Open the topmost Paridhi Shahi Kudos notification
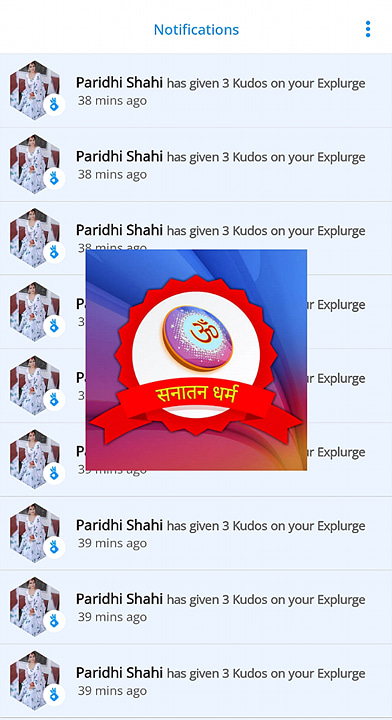392x720 pixels. point(196,90)
